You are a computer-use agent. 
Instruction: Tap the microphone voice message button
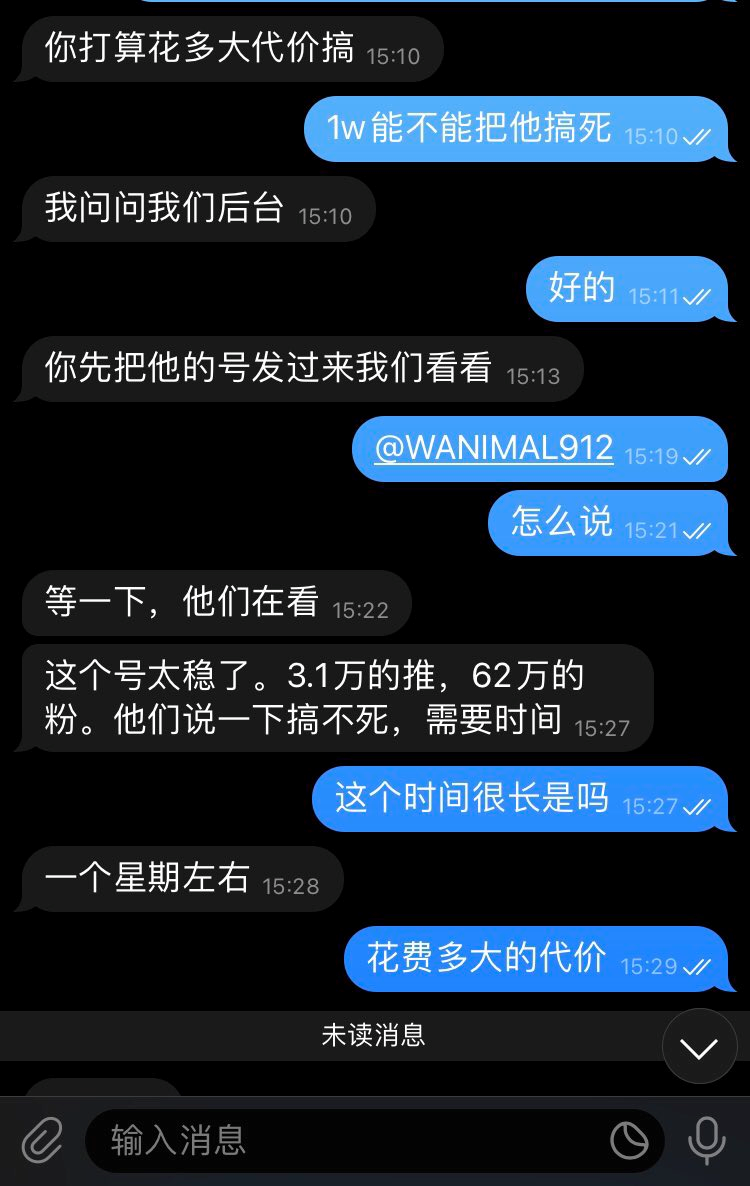[706, 1140]
